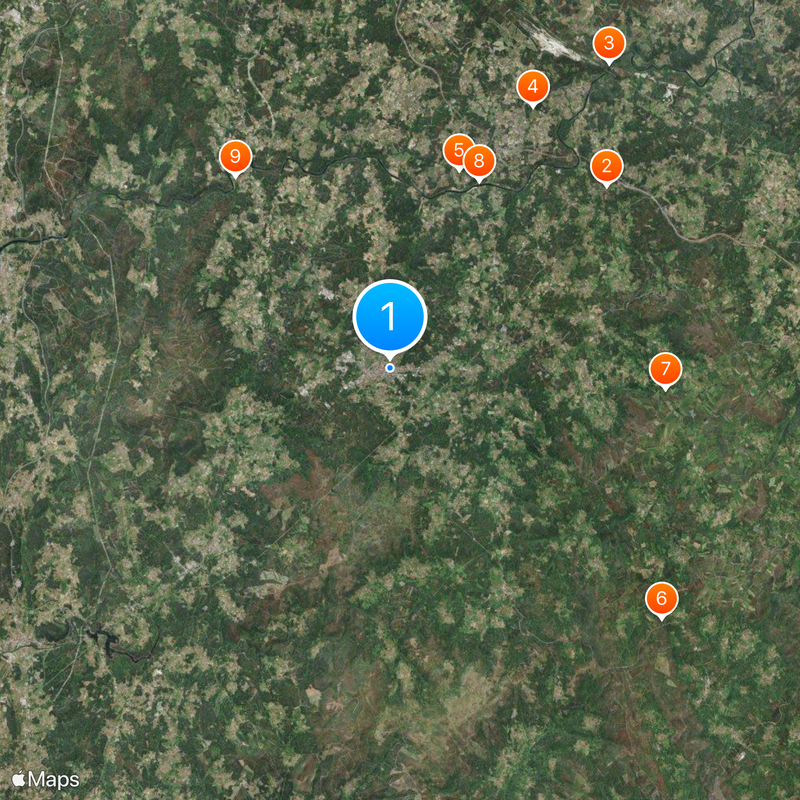Open the orange map pin numbered 6
This screenshot has height=800, width=800.
(661, 599)
